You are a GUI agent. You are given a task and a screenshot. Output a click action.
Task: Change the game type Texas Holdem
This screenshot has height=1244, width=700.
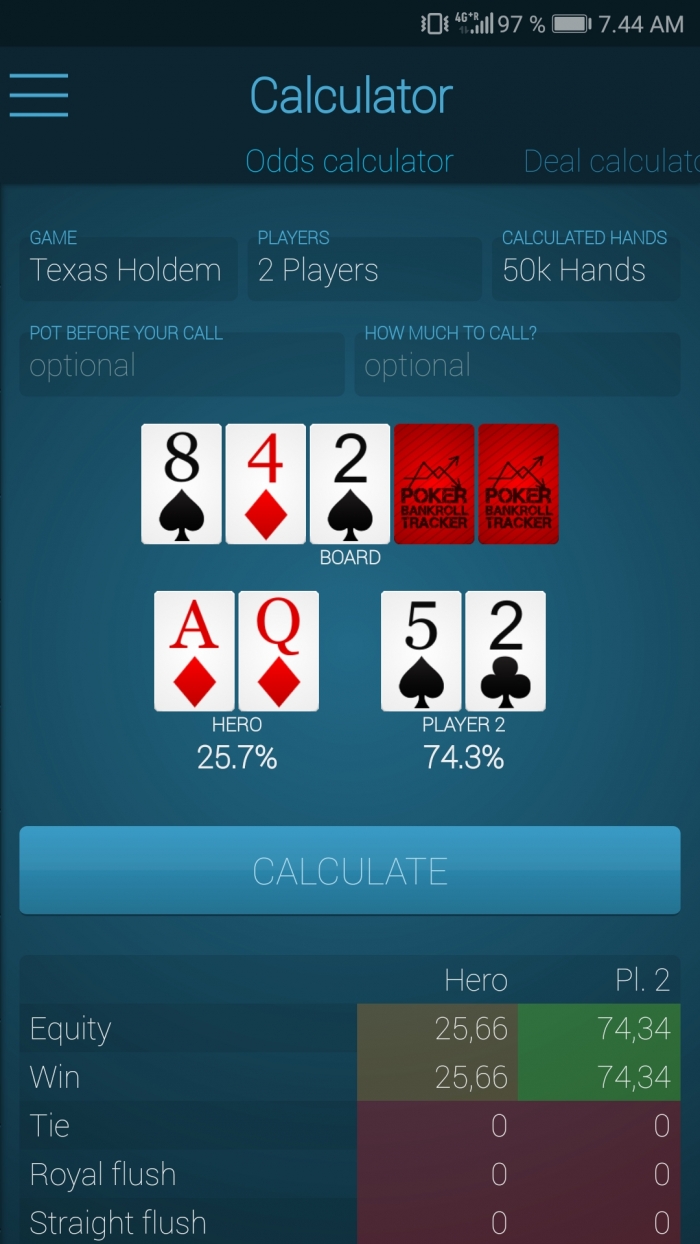[128, 264]
